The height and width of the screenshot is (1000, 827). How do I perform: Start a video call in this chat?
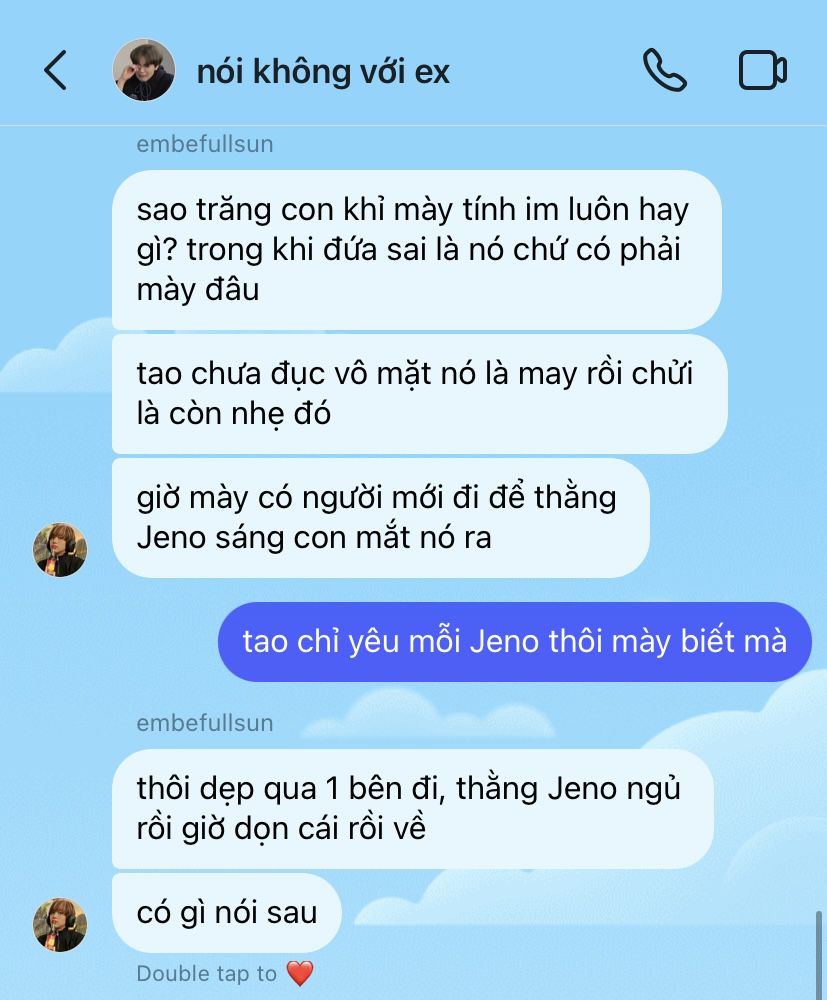(762, 71)
